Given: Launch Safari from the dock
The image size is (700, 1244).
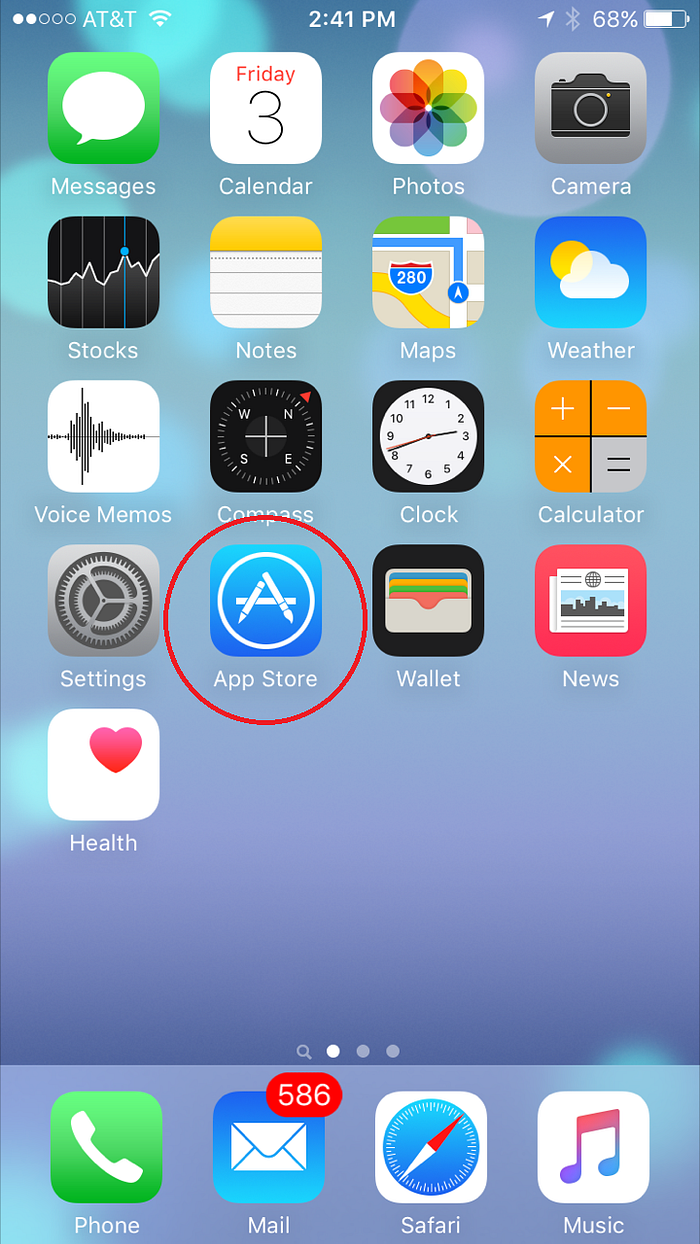Looking at the screenshot, I should pyautogui.click(x=431, y=1147).
